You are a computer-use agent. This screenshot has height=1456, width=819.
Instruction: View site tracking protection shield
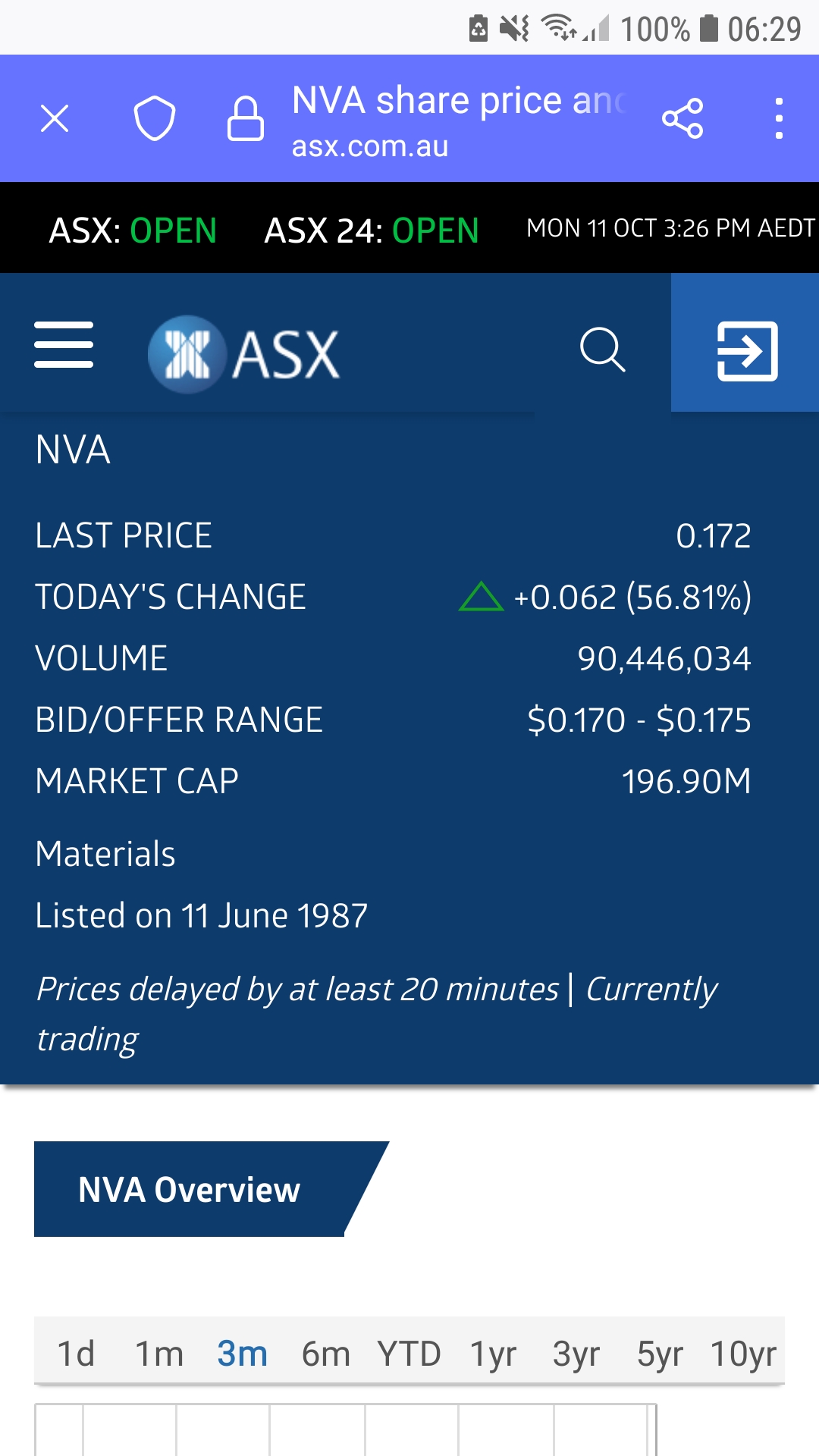155,118
